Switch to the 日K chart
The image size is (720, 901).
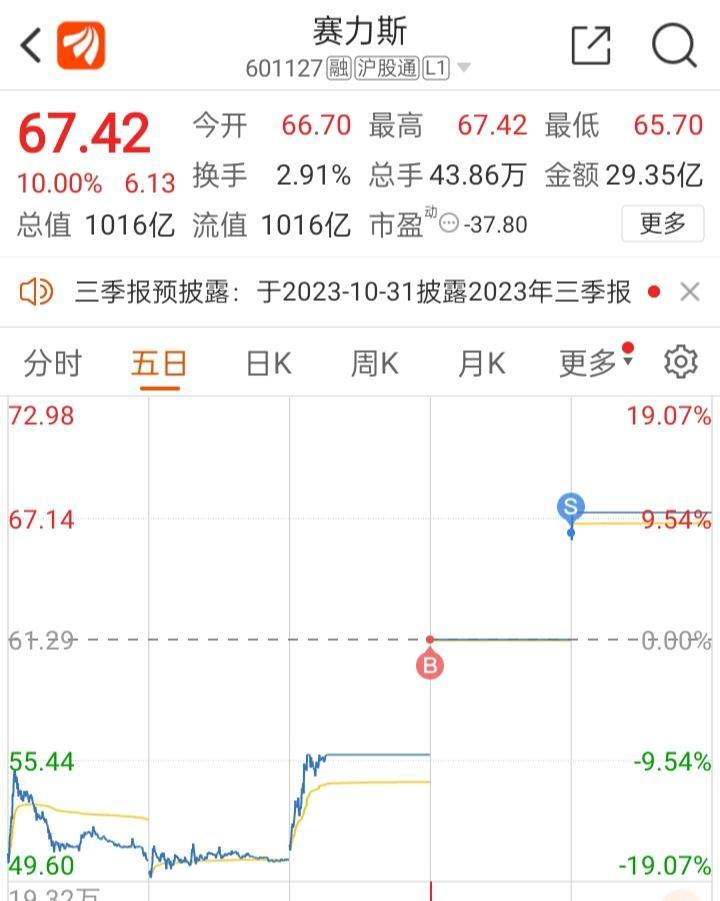coord(268,363)
